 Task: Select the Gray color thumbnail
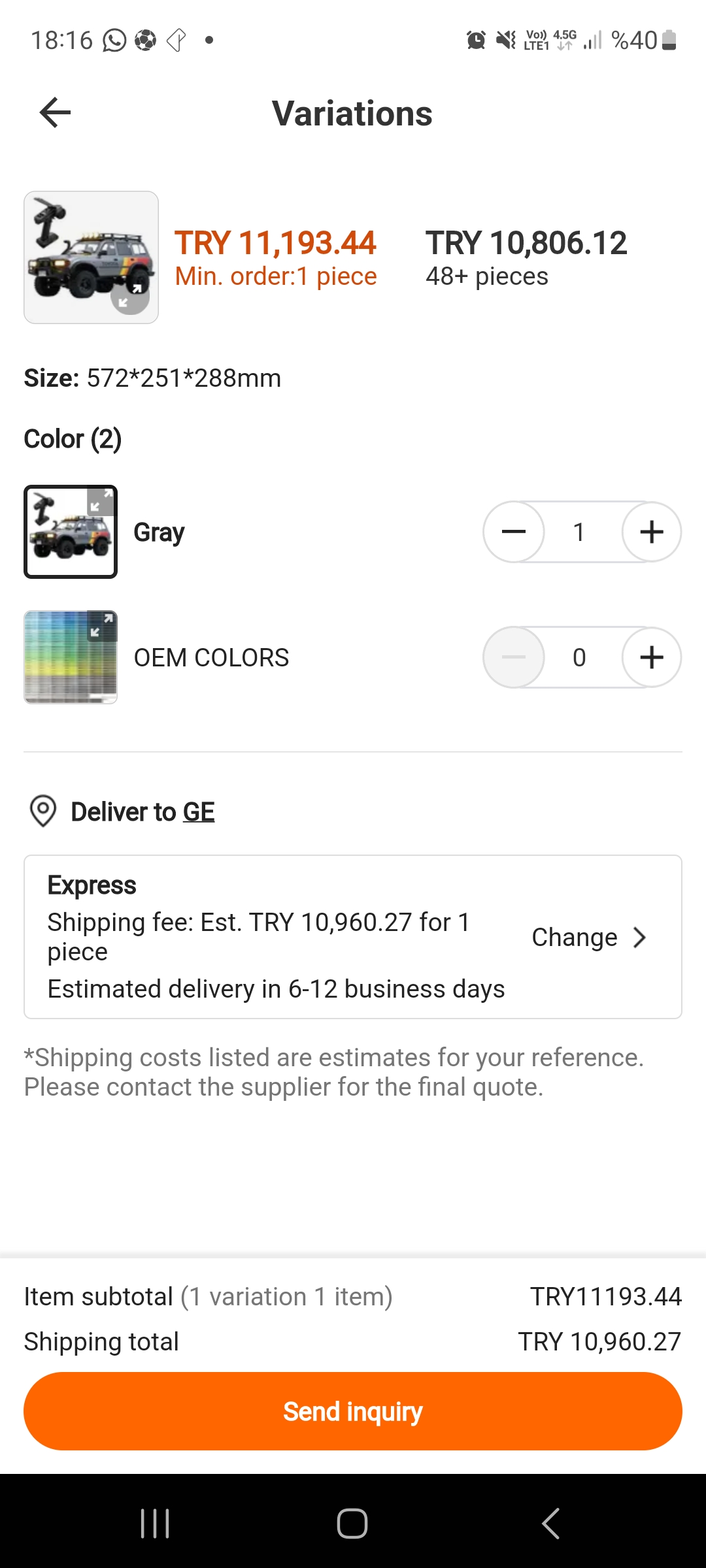point(71,532)
